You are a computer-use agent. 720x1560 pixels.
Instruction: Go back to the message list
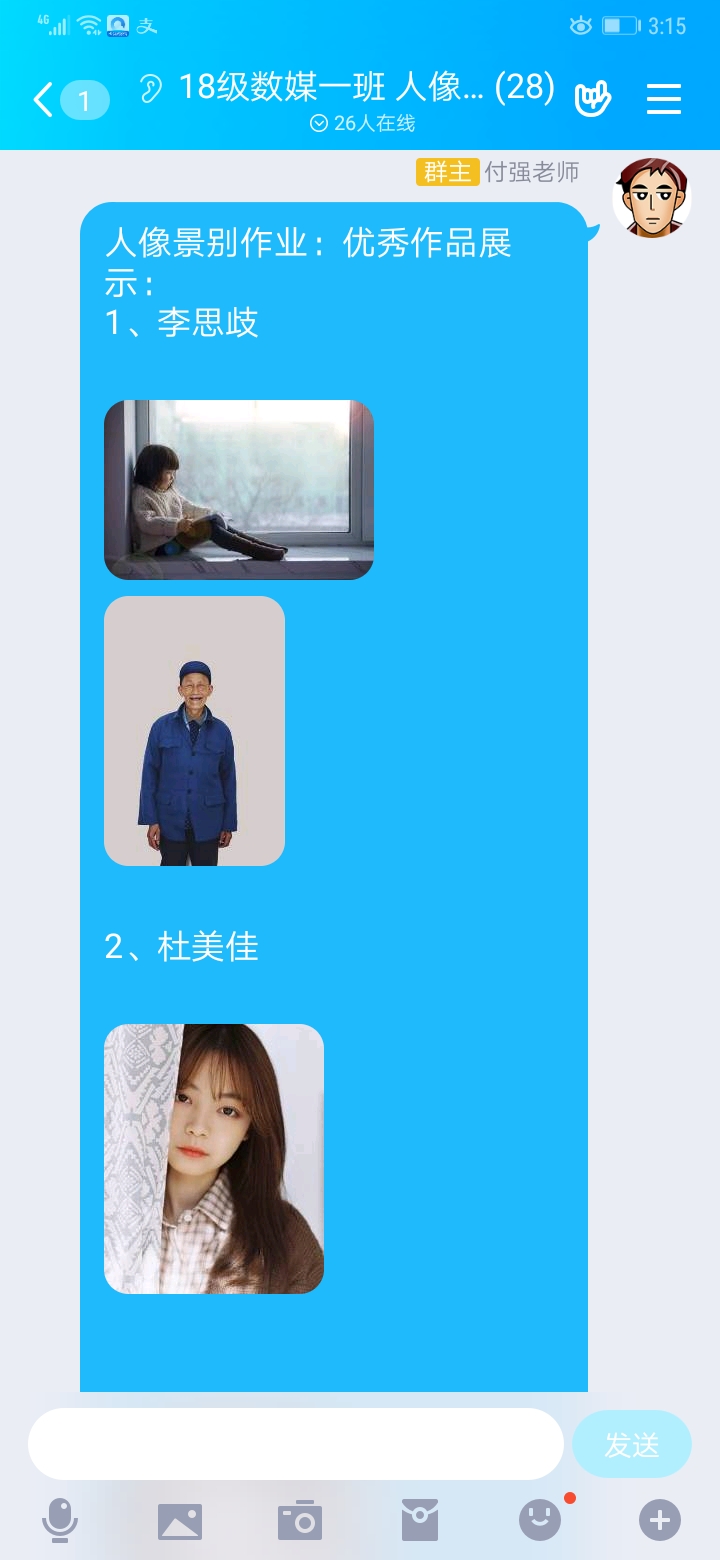coord(44,100)
